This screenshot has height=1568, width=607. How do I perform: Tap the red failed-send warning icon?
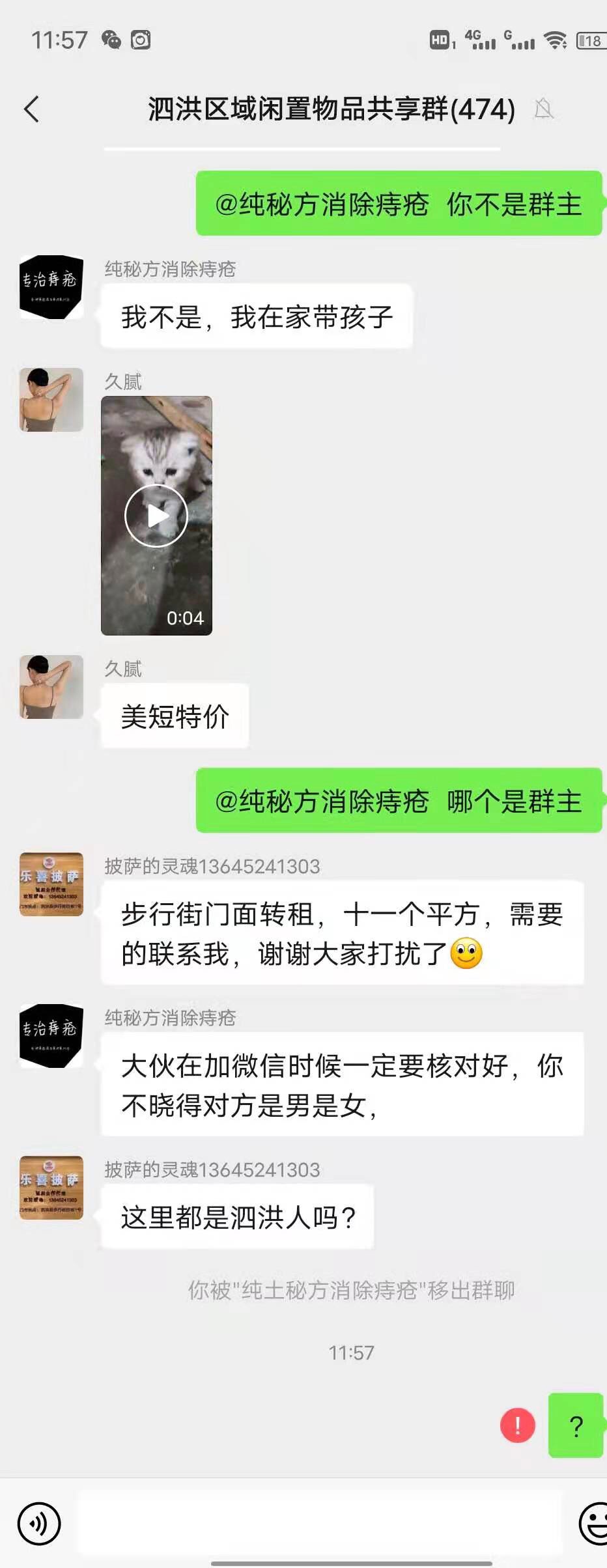tap(517, 1425)
